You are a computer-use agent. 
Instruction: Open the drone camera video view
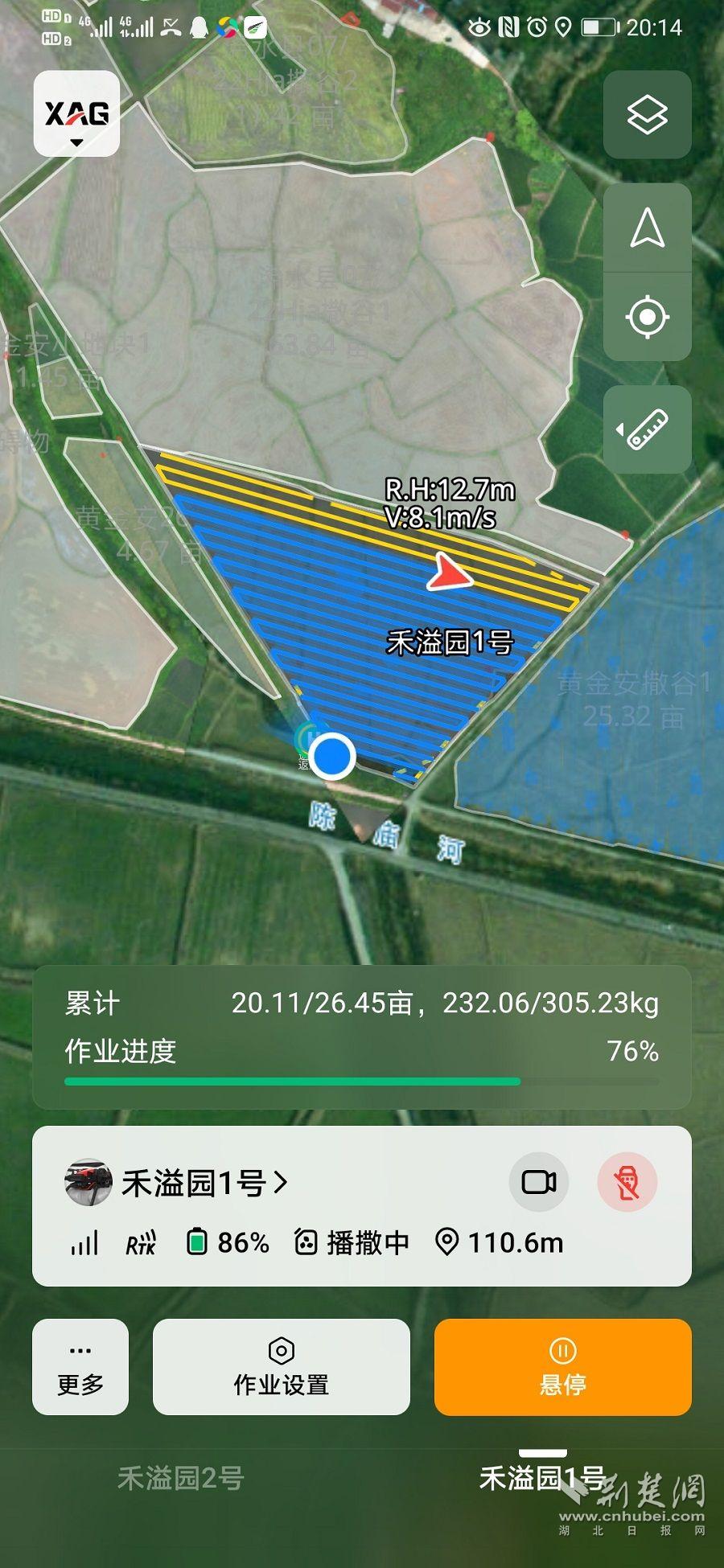point(539,1182)
